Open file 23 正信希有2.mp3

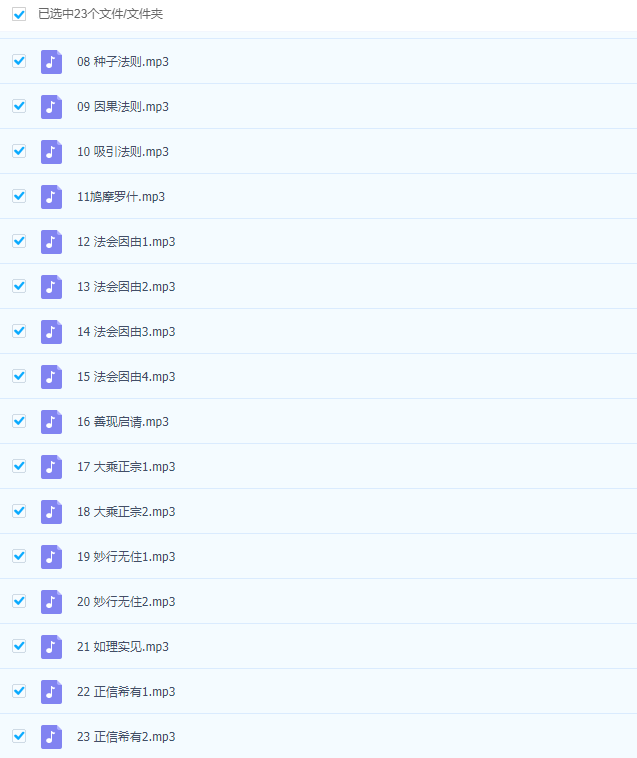125,737
